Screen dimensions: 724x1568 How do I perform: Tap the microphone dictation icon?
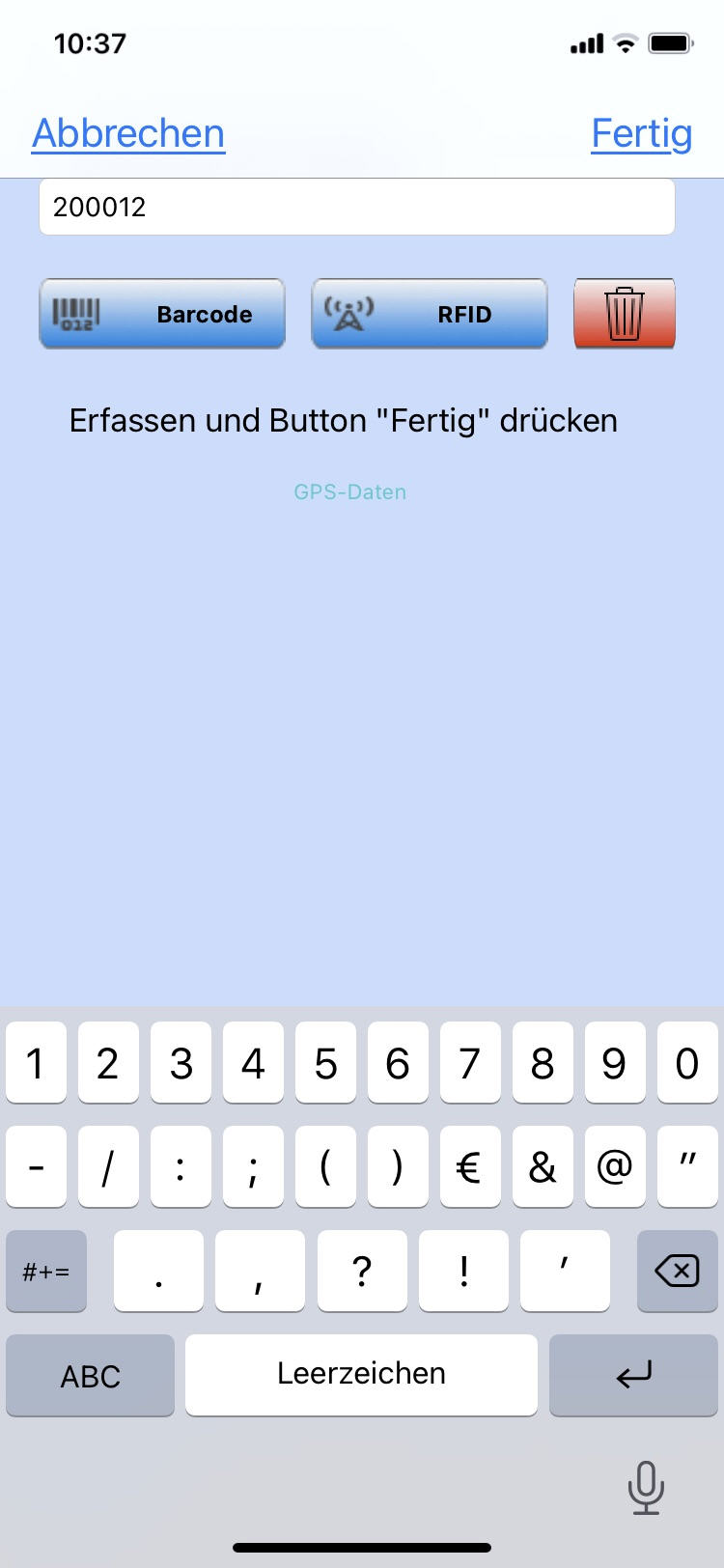pos(646,1487)
